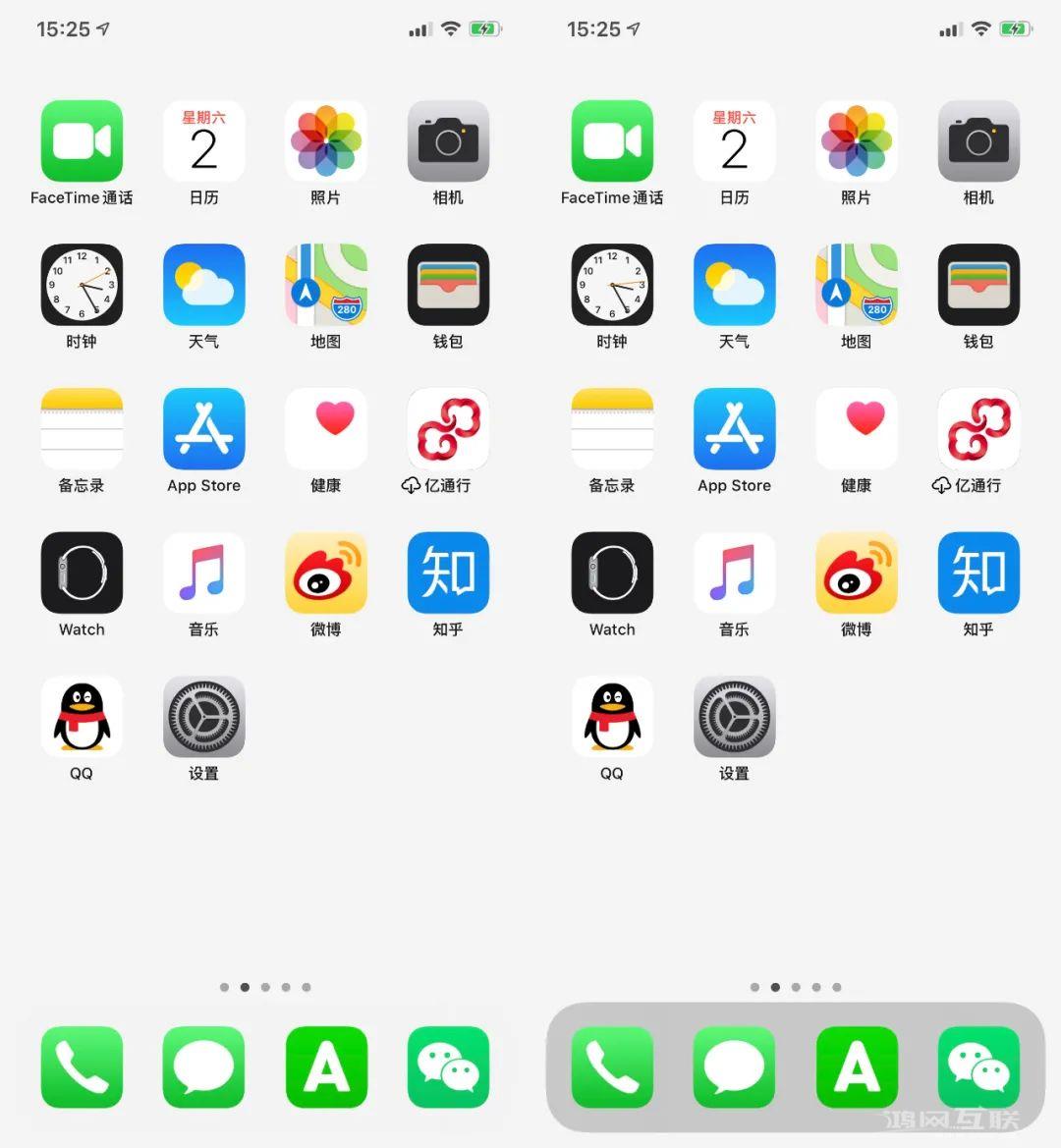The height and width of the screenshot is (1148, 1061).
Task: Tap the second page indicator dot
Action: pos(245,987)
